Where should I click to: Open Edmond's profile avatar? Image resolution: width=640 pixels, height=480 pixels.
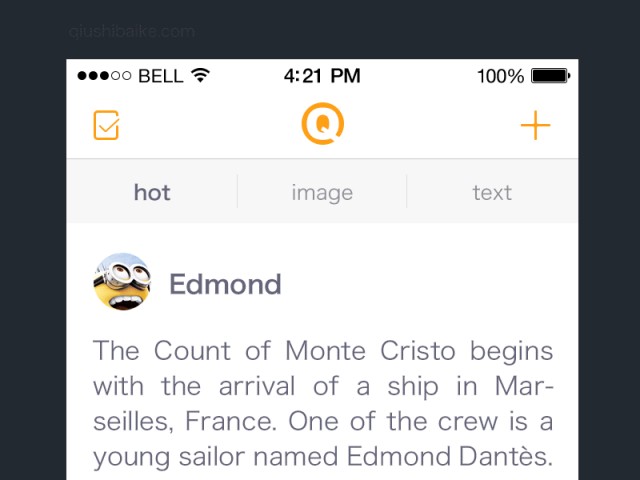tap(122, 282)
